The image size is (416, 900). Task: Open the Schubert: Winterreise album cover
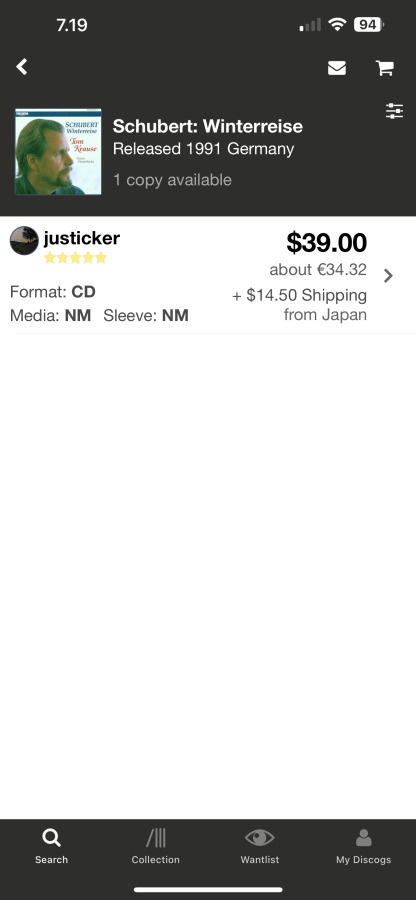[x=58, y=152]
